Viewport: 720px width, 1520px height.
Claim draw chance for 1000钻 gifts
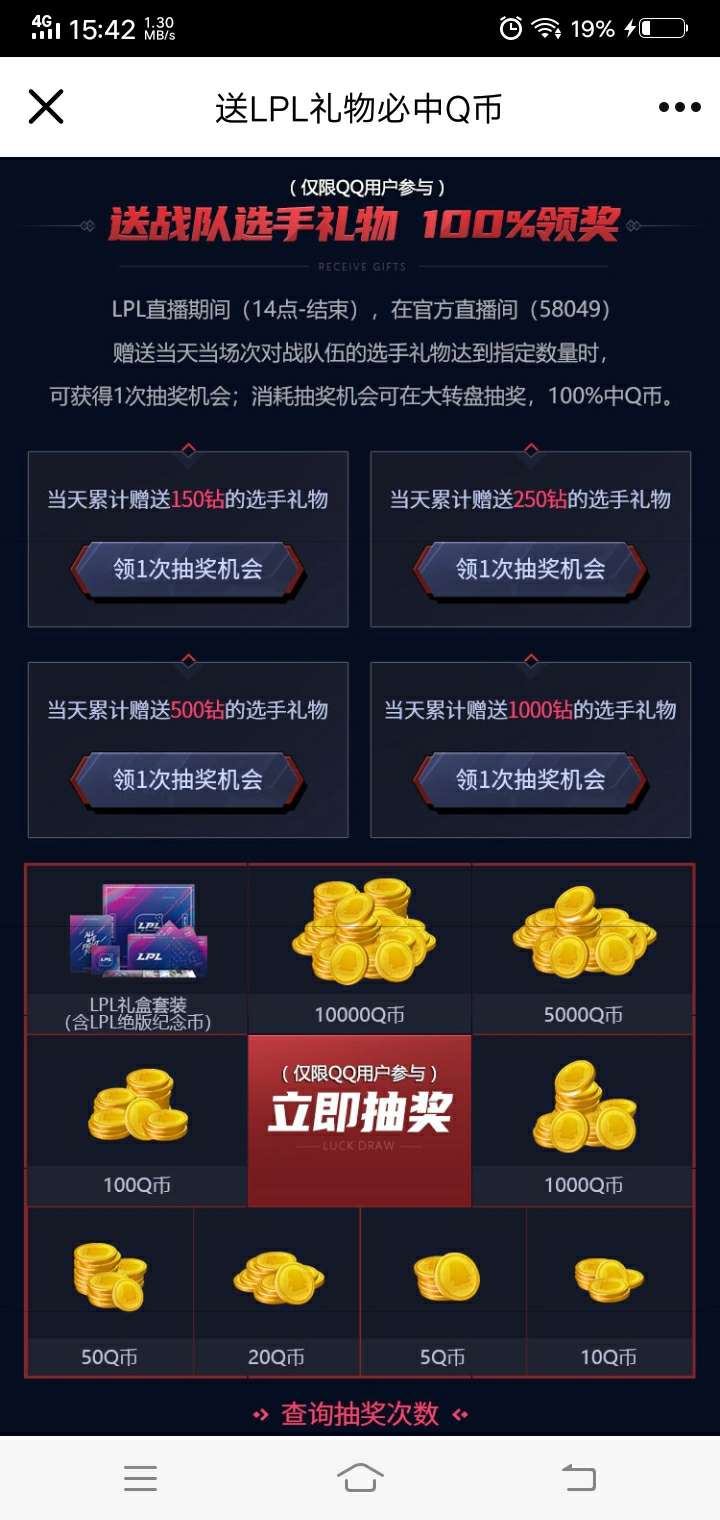click(x=530, y=780)
